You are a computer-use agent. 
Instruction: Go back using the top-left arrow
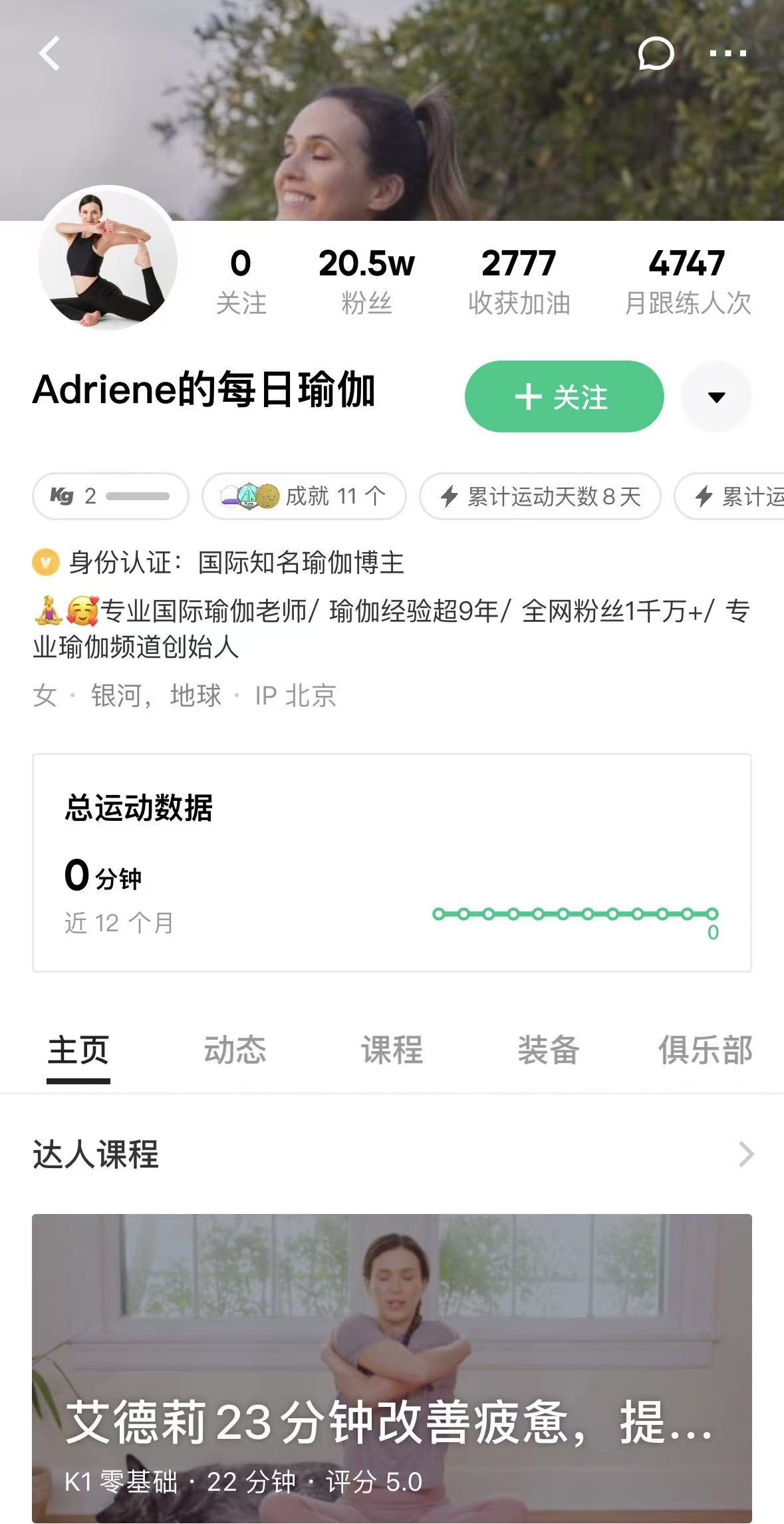pyautogui.click(x=50, y=53)
